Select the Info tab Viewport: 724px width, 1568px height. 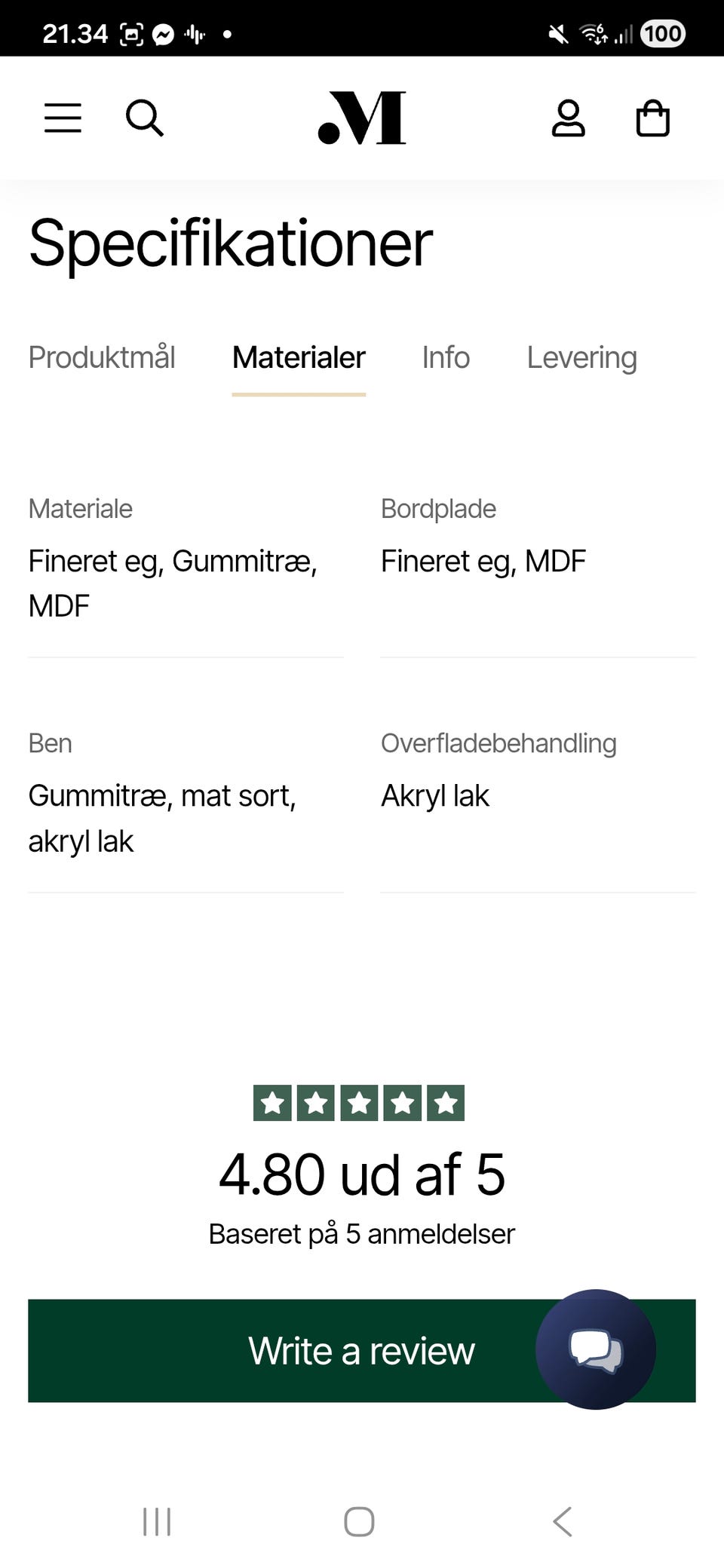(446, 357)
